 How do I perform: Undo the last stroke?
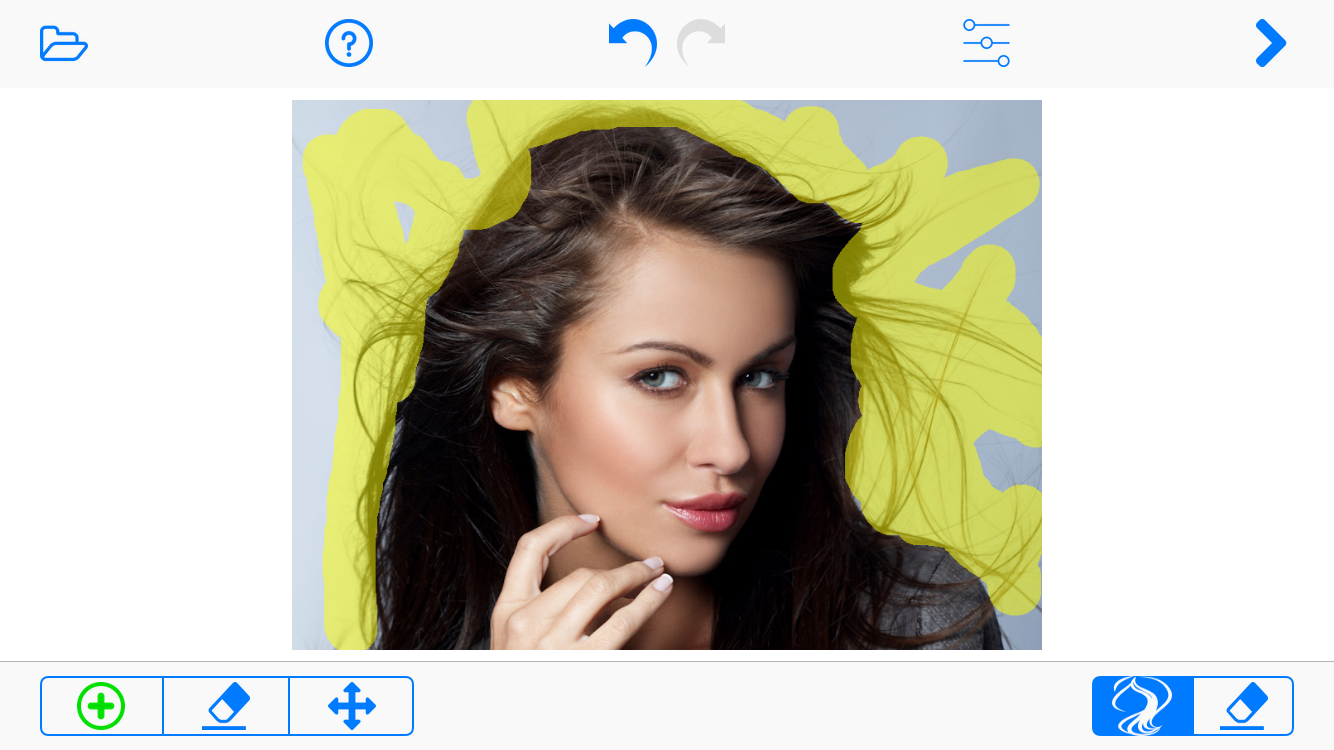(633, 44)
